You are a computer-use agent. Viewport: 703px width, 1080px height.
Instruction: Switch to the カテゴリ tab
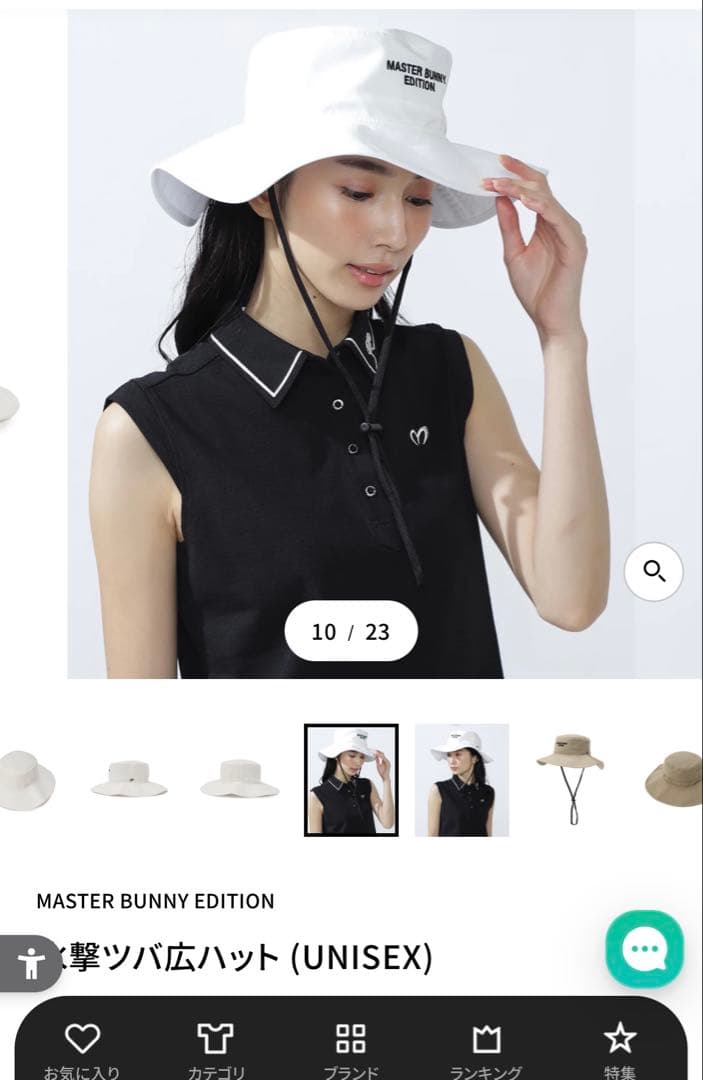[x=216, y=1050]
